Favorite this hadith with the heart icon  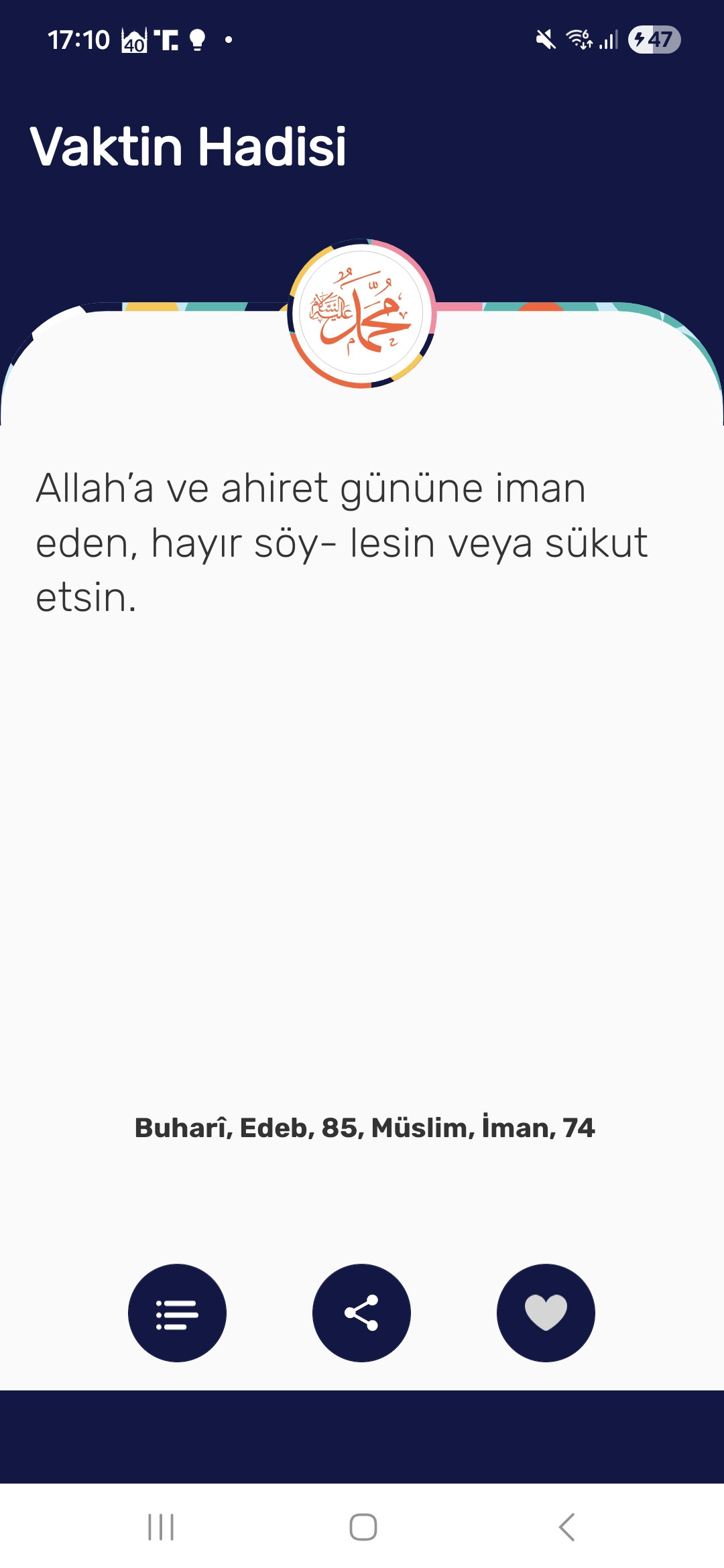coord(545,1313)
